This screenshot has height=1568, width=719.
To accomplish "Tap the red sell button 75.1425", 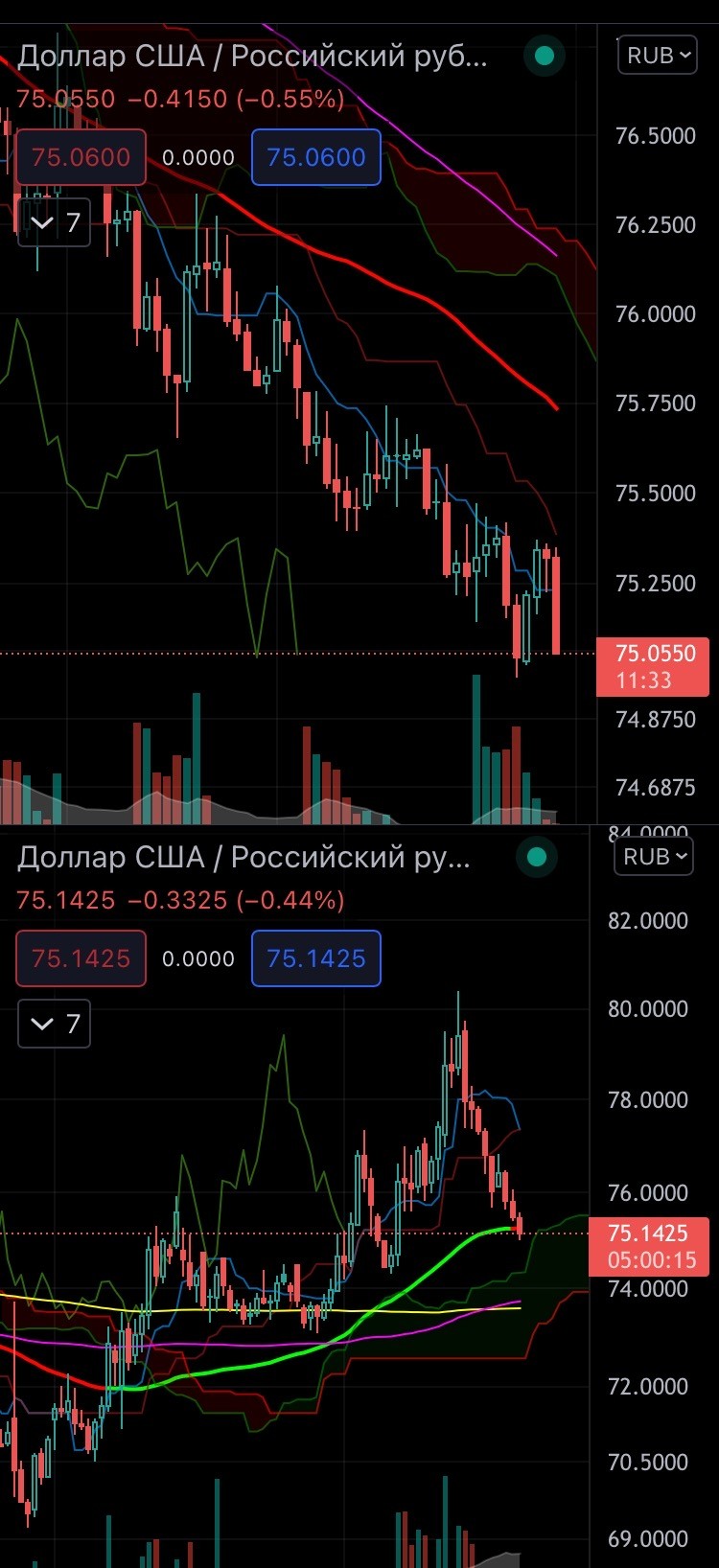I will click(81, 958).
